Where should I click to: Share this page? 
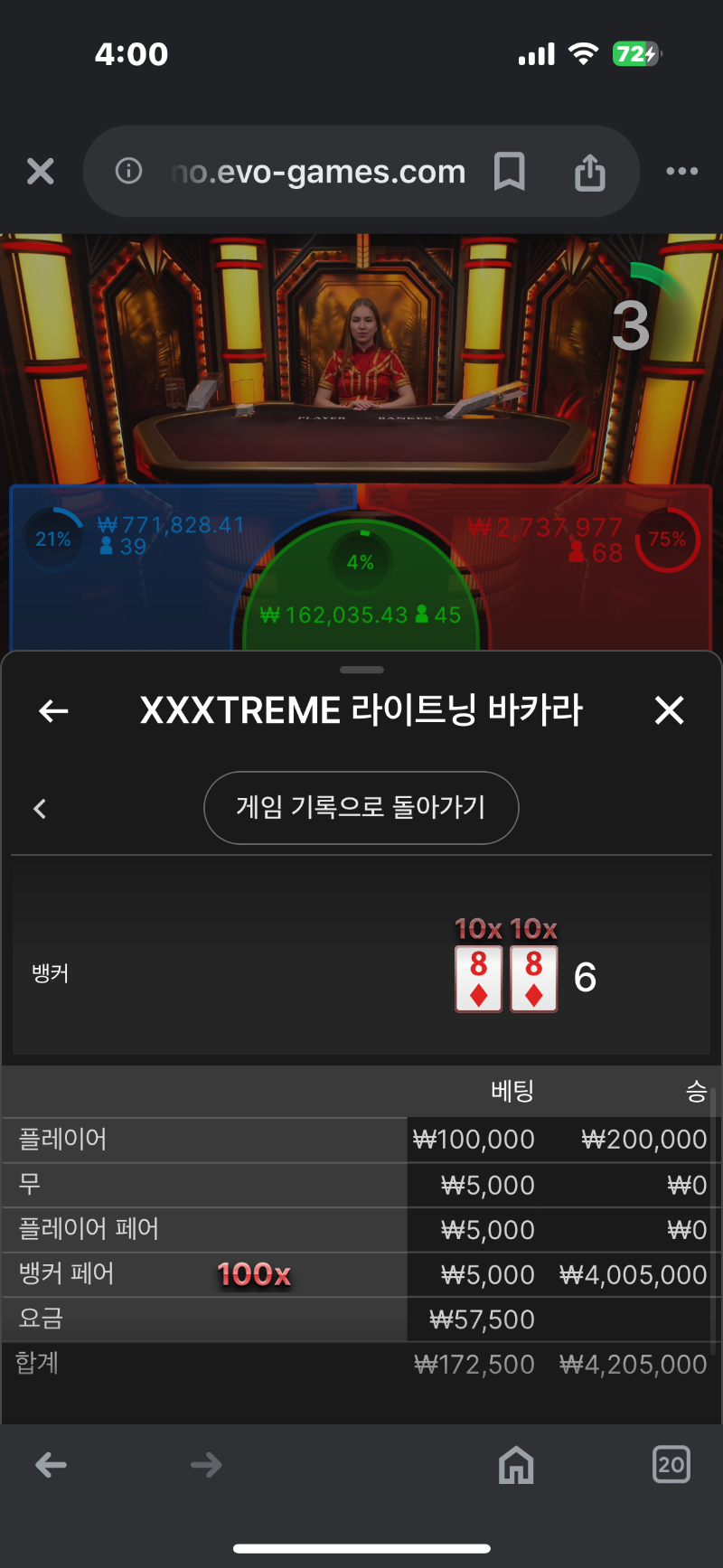point(589,171)
